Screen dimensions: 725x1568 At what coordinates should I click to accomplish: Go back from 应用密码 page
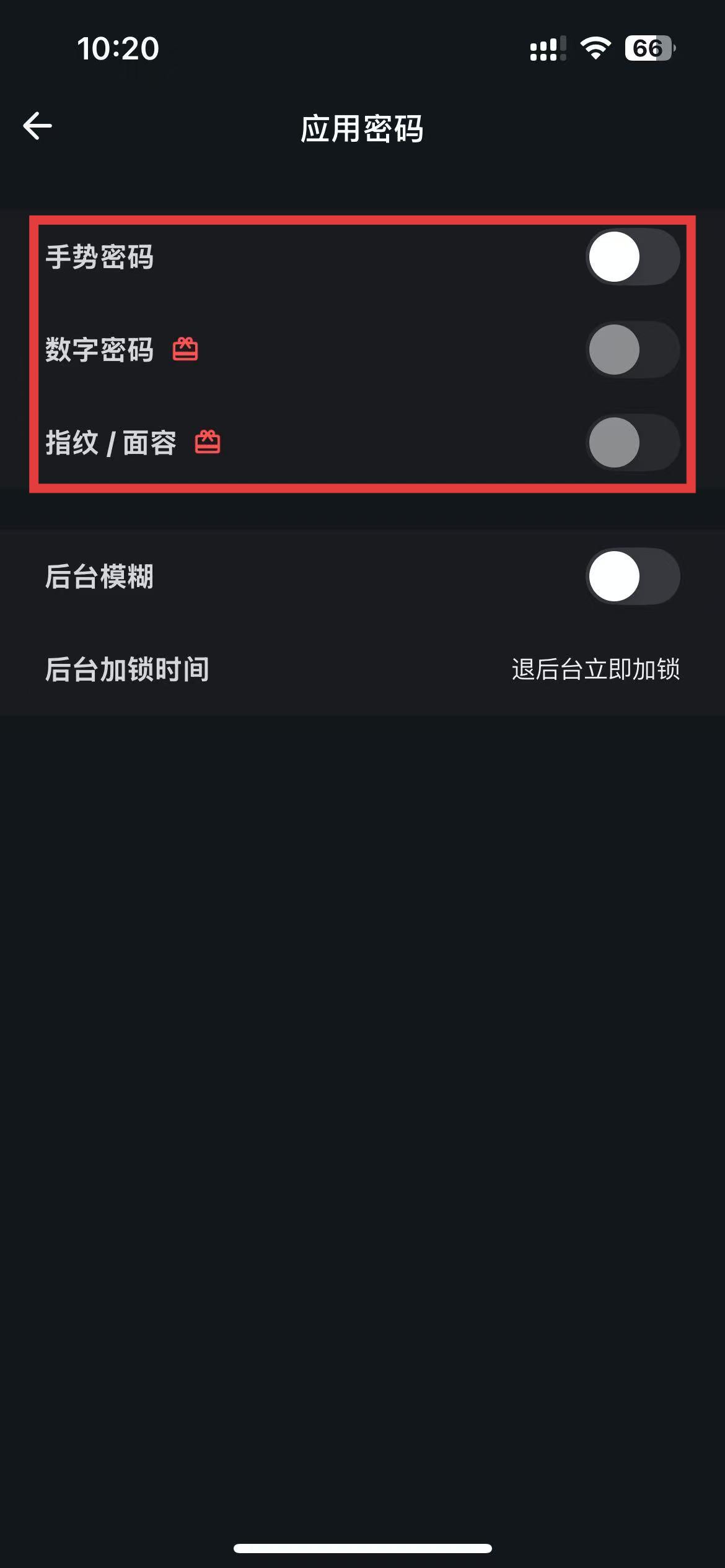click(38, 126)
